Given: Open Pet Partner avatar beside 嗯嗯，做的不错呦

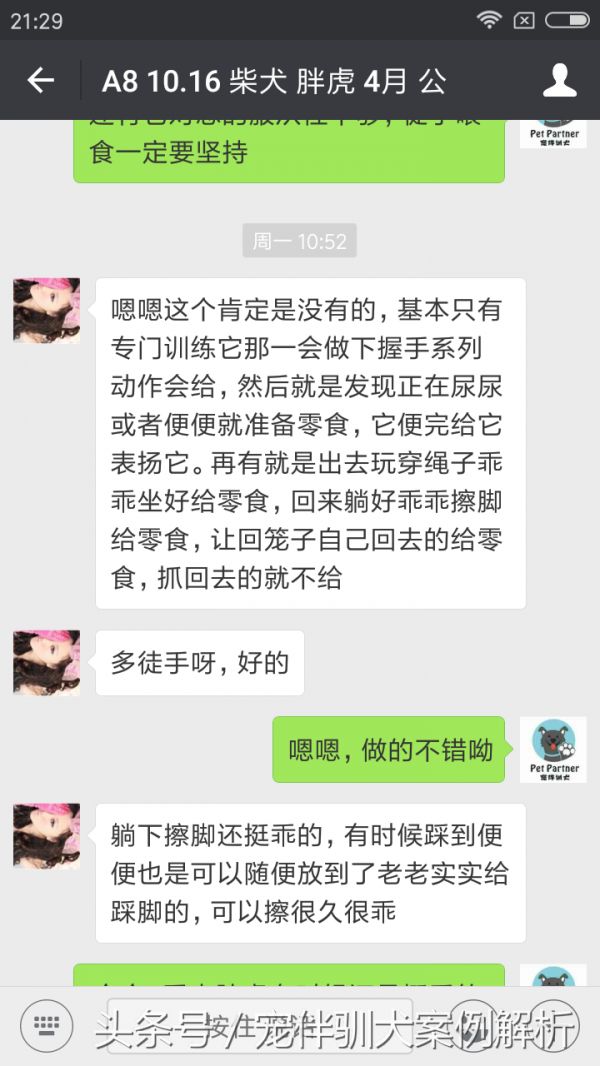Looking at the screenshot, I should tap(553, 750).
